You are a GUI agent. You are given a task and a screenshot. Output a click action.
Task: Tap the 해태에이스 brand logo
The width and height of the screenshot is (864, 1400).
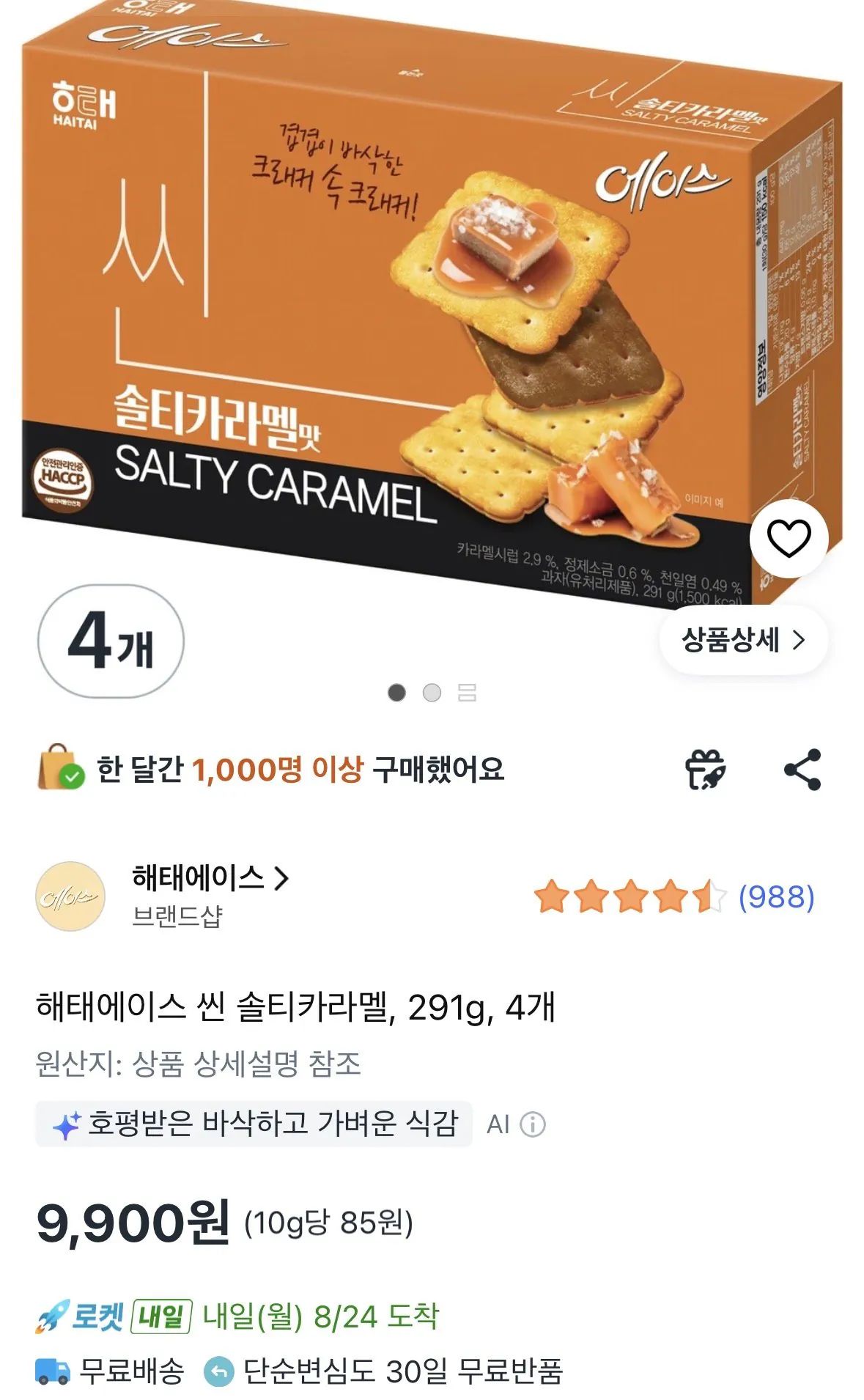point(70,896)
